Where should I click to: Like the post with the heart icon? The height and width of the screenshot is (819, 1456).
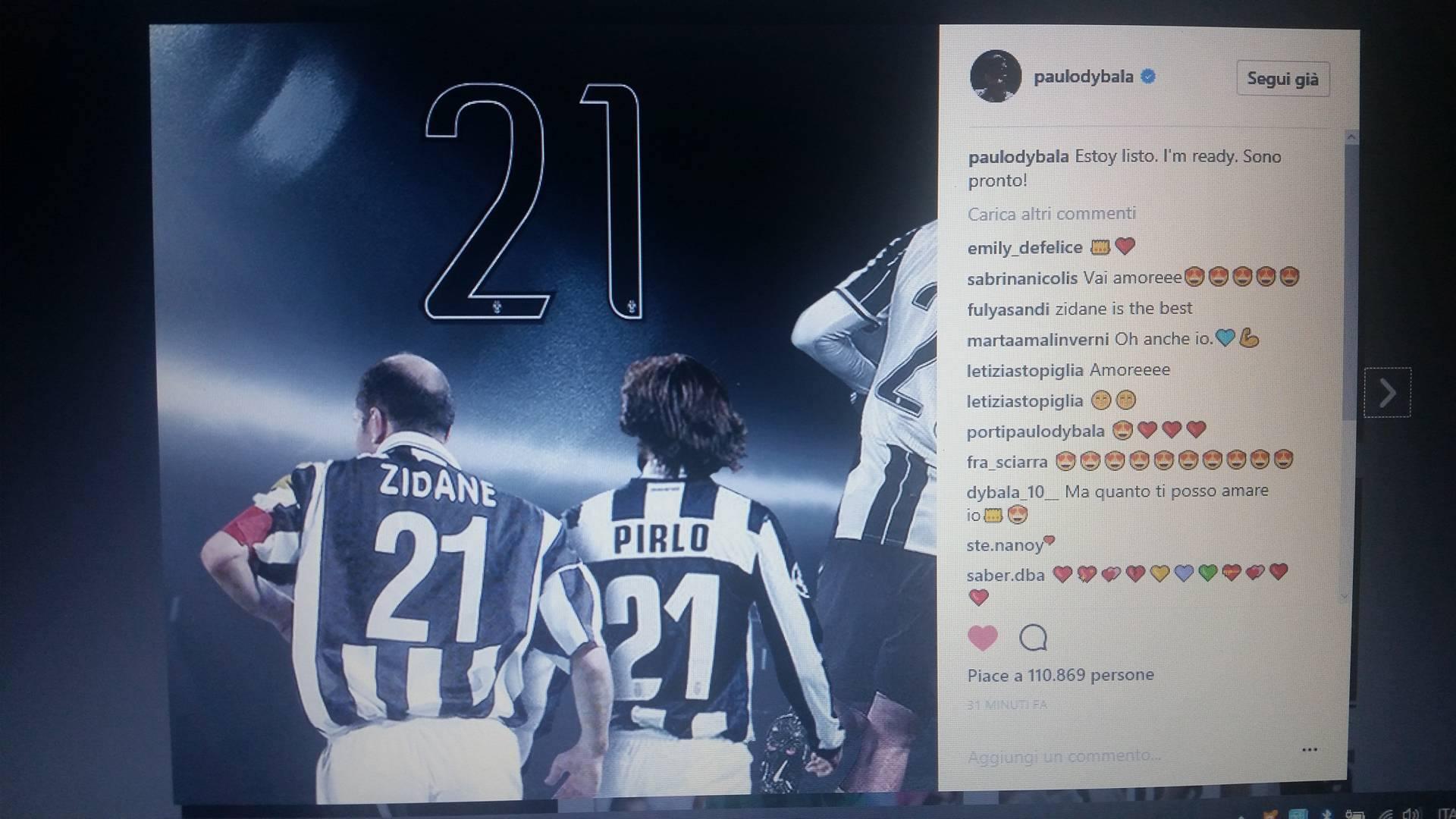coord(983,639)
